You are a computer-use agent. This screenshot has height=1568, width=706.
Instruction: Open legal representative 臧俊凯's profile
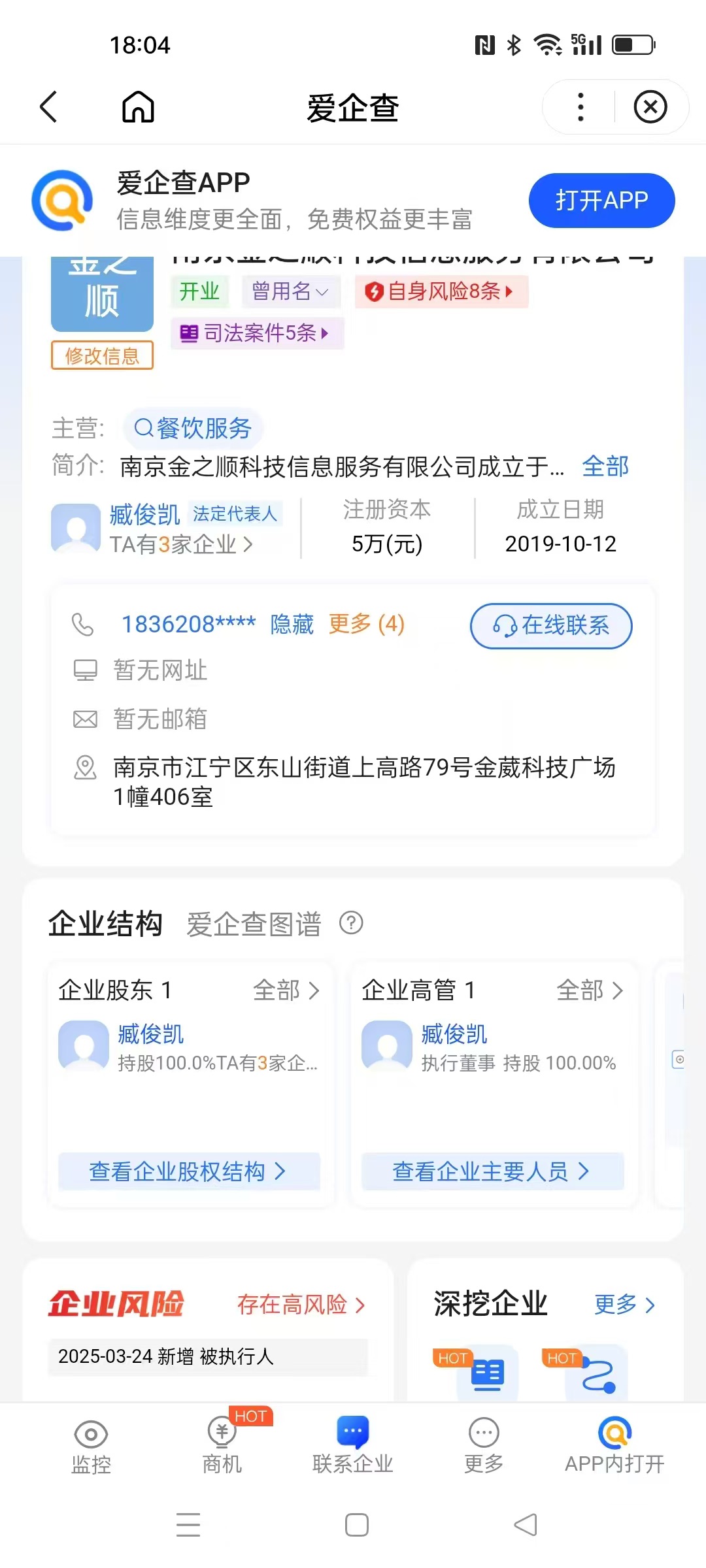(x=145, y=515)
